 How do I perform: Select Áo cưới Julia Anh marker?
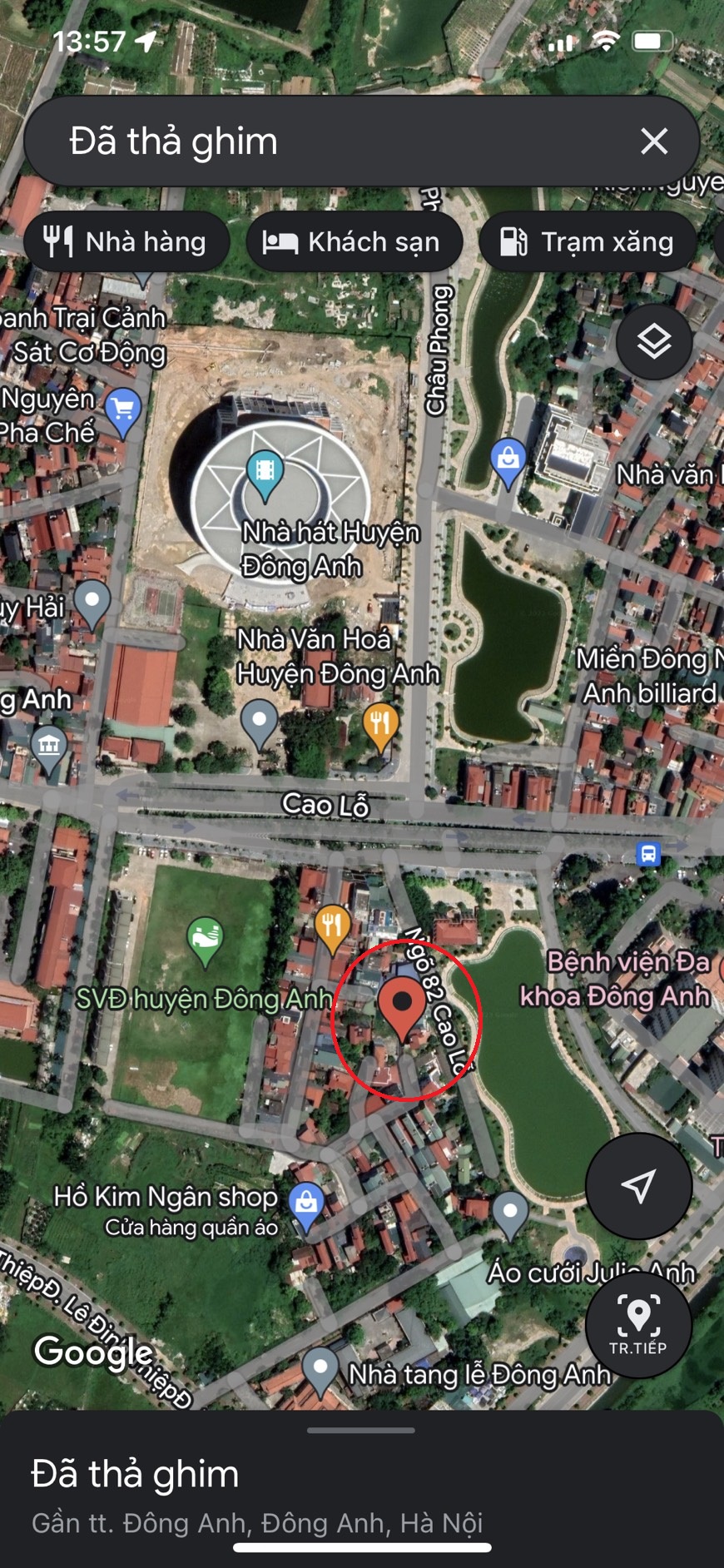point(510,1212)
